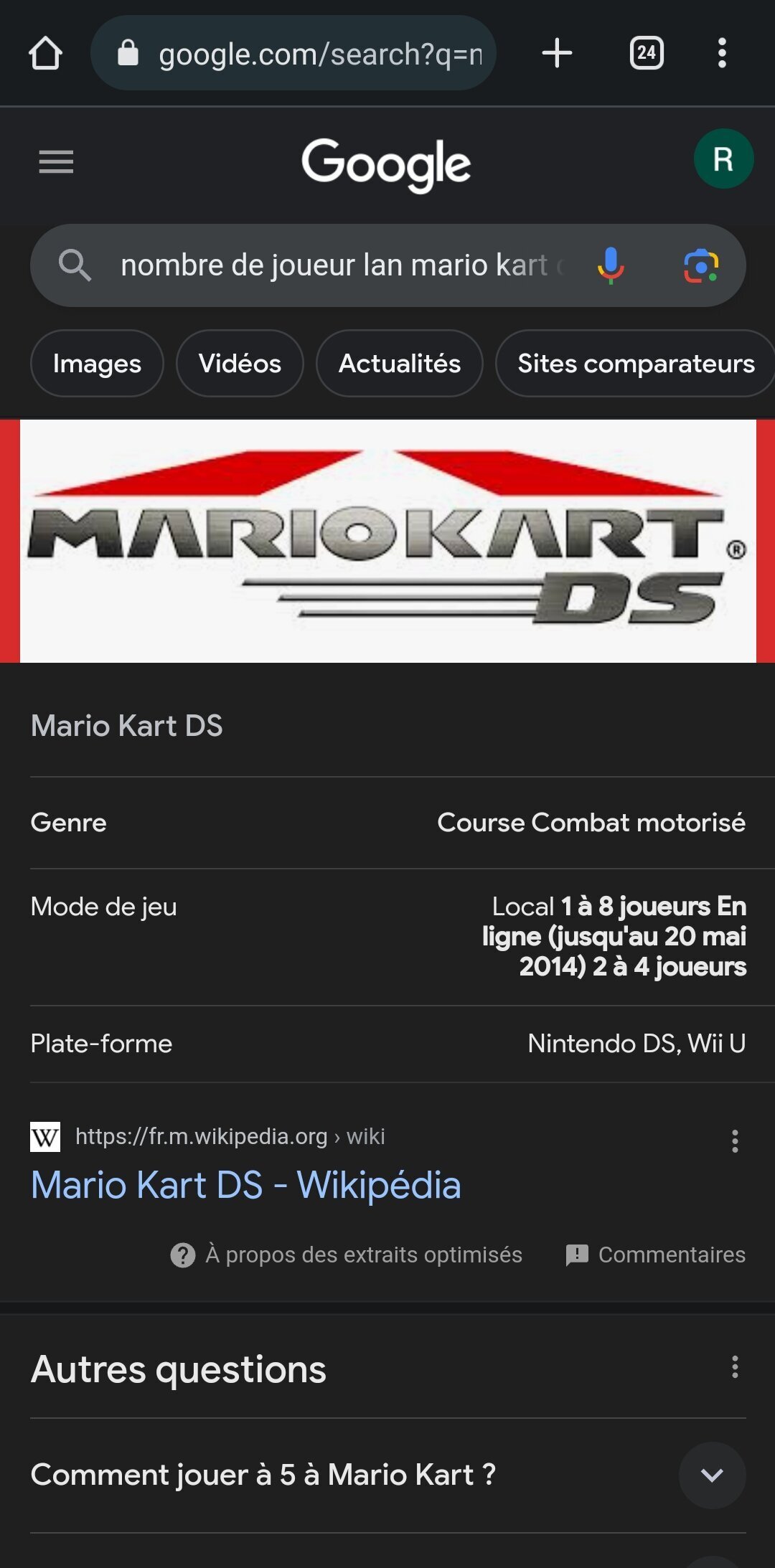Open the browser overflow menu

(x=722, y=53)
